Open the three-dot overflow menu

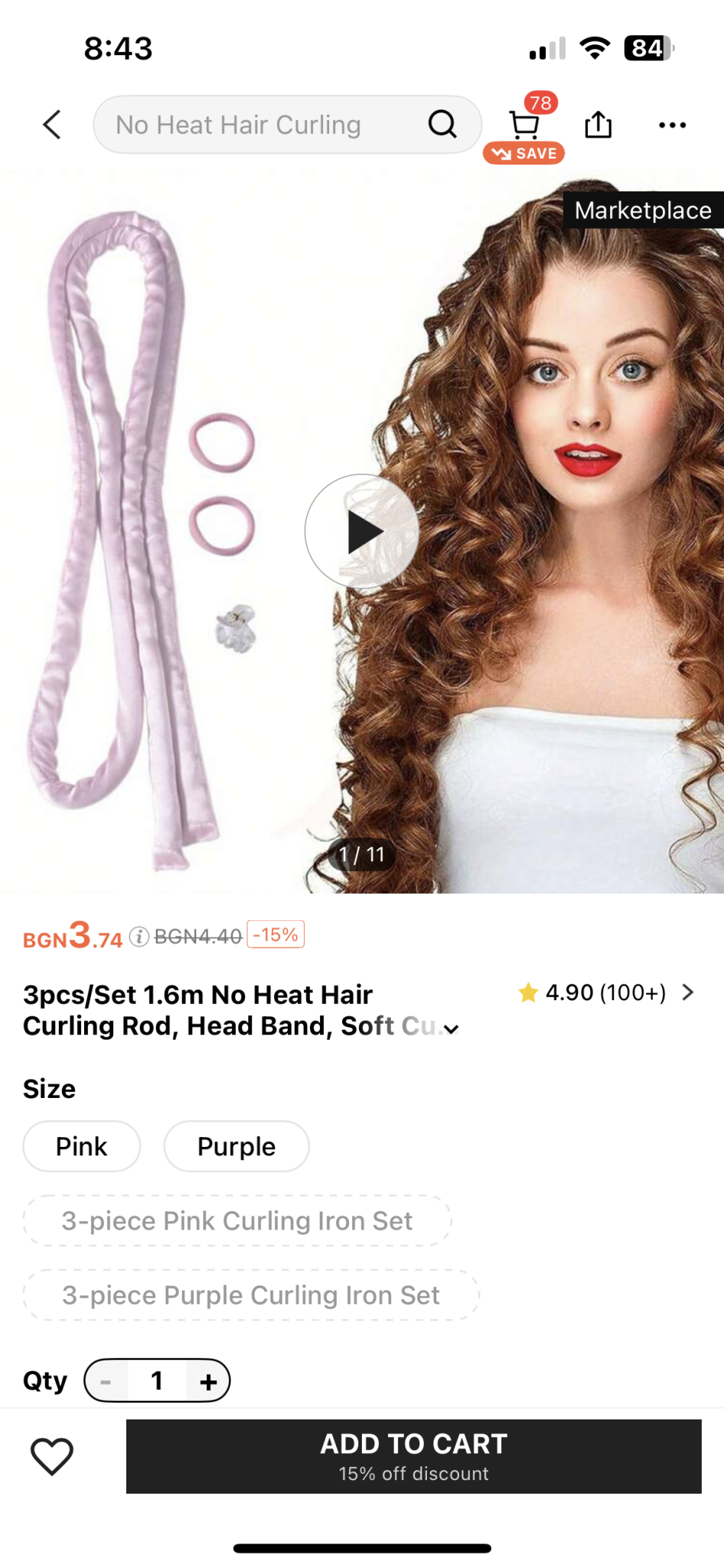click(x=672, y=125)
